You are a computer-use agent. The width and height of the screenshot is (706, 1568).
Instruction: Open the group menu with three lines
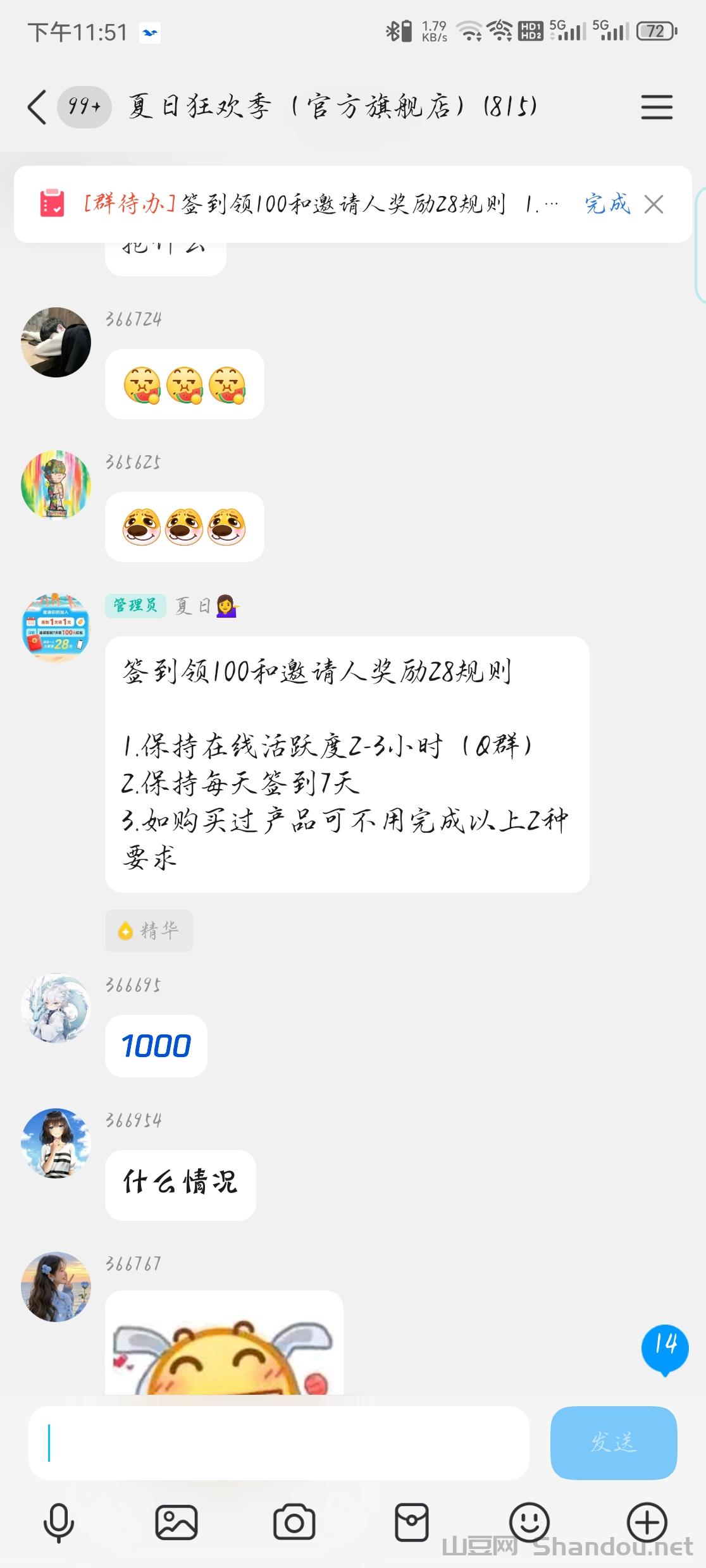pos(657,107)
